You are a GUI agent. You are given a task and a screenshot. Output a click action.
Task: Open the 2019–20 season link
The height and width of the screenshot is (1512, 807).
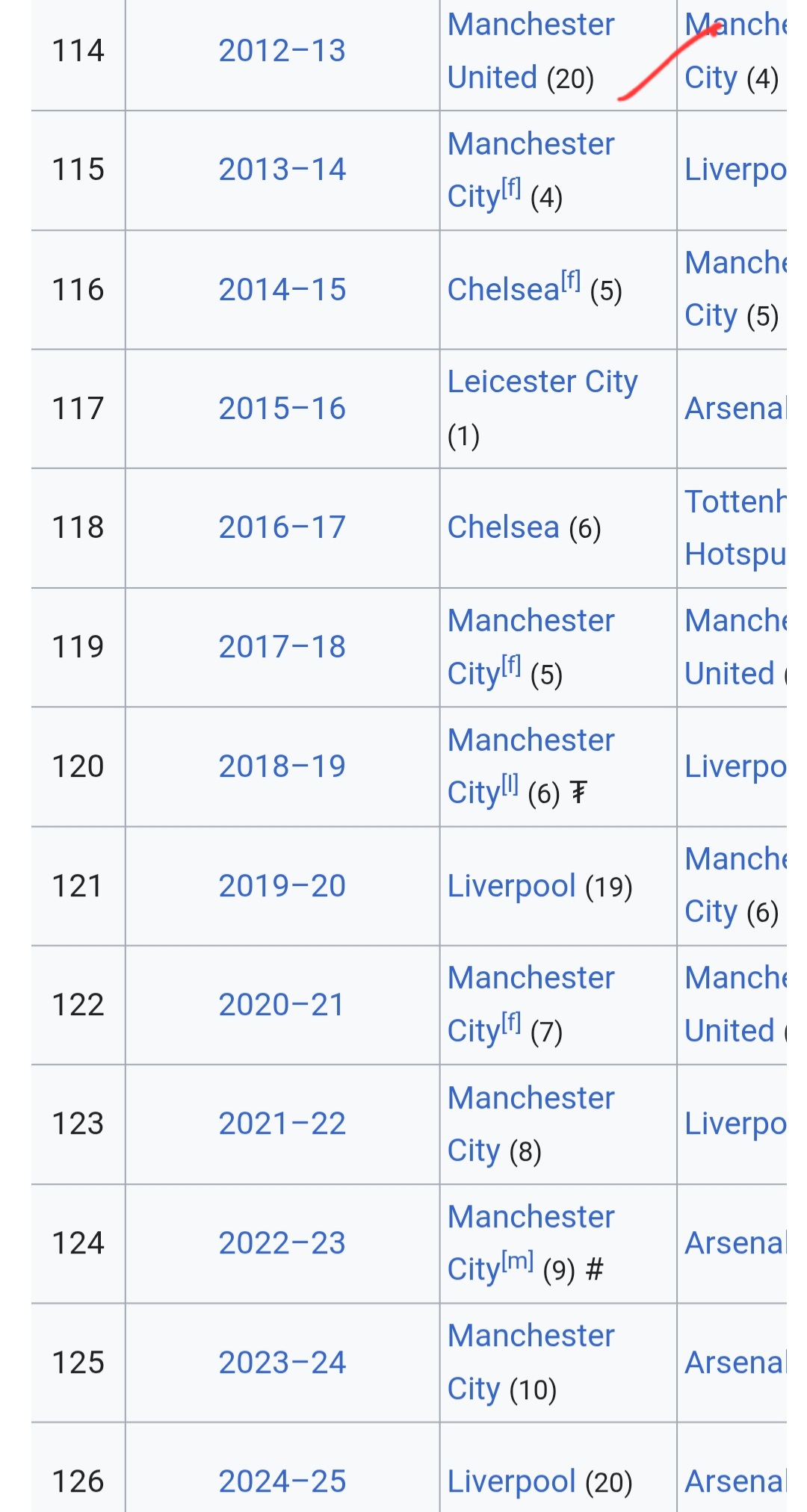pyautogui.click(x=282, y=886)
